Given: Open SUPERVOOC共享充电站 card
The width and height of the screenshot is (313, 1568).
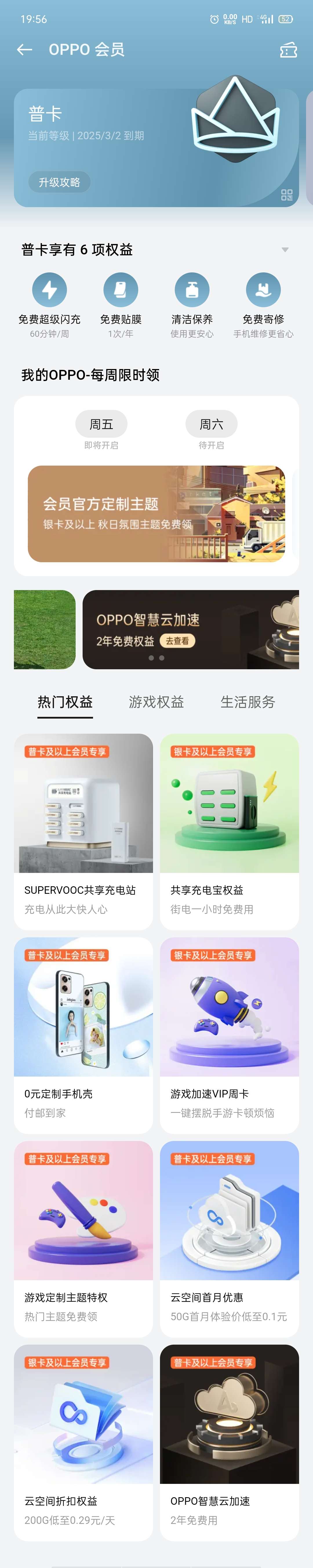Looking at the screenshot, I should pos(83,831).
